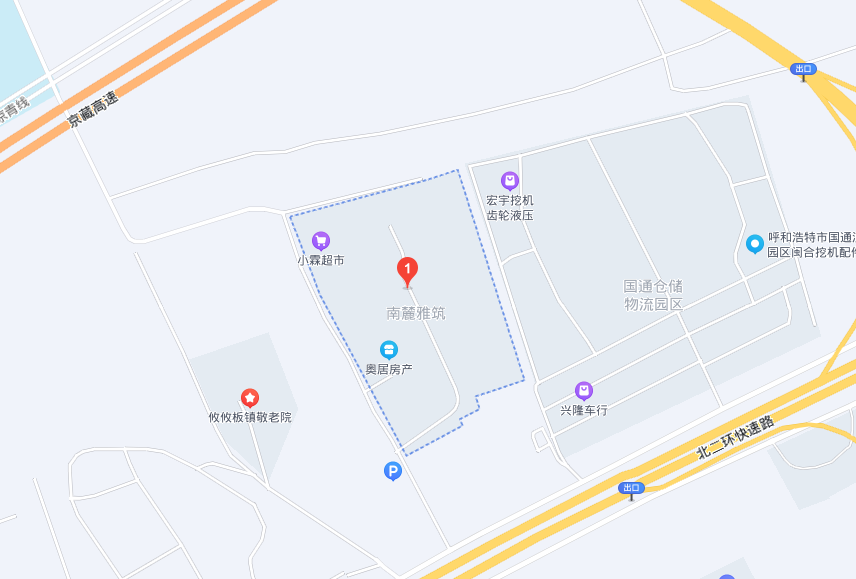Open the 兴隆车行 marker
Screen dimensions: 856x579
[584, 391]
